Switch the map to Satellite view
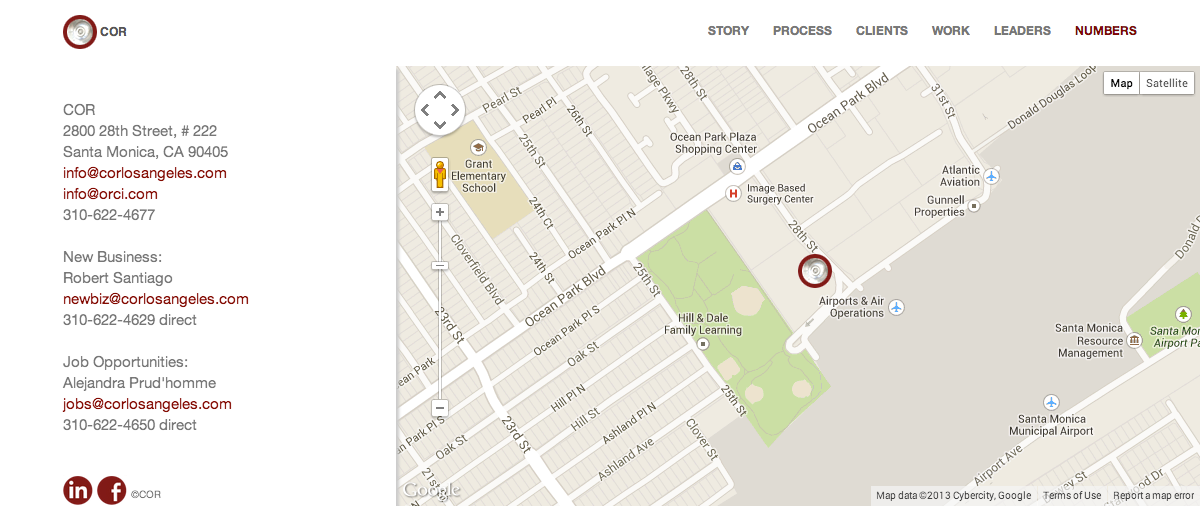Screen dimensions: 1200x508 pyautogui.click(x=1166, y=83)
